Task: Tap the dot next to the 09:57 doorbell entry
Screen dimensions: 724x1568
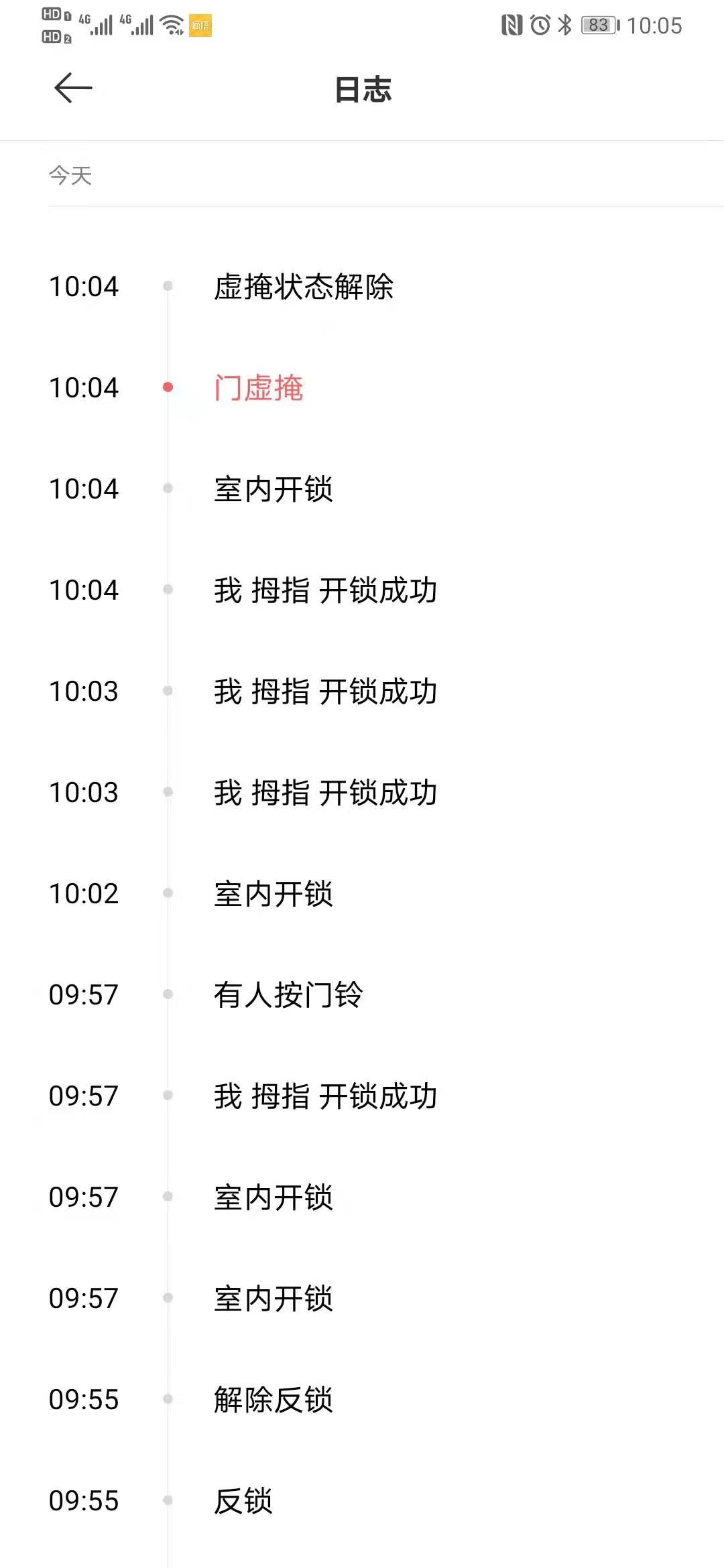Action: click(x=168, y=996)
